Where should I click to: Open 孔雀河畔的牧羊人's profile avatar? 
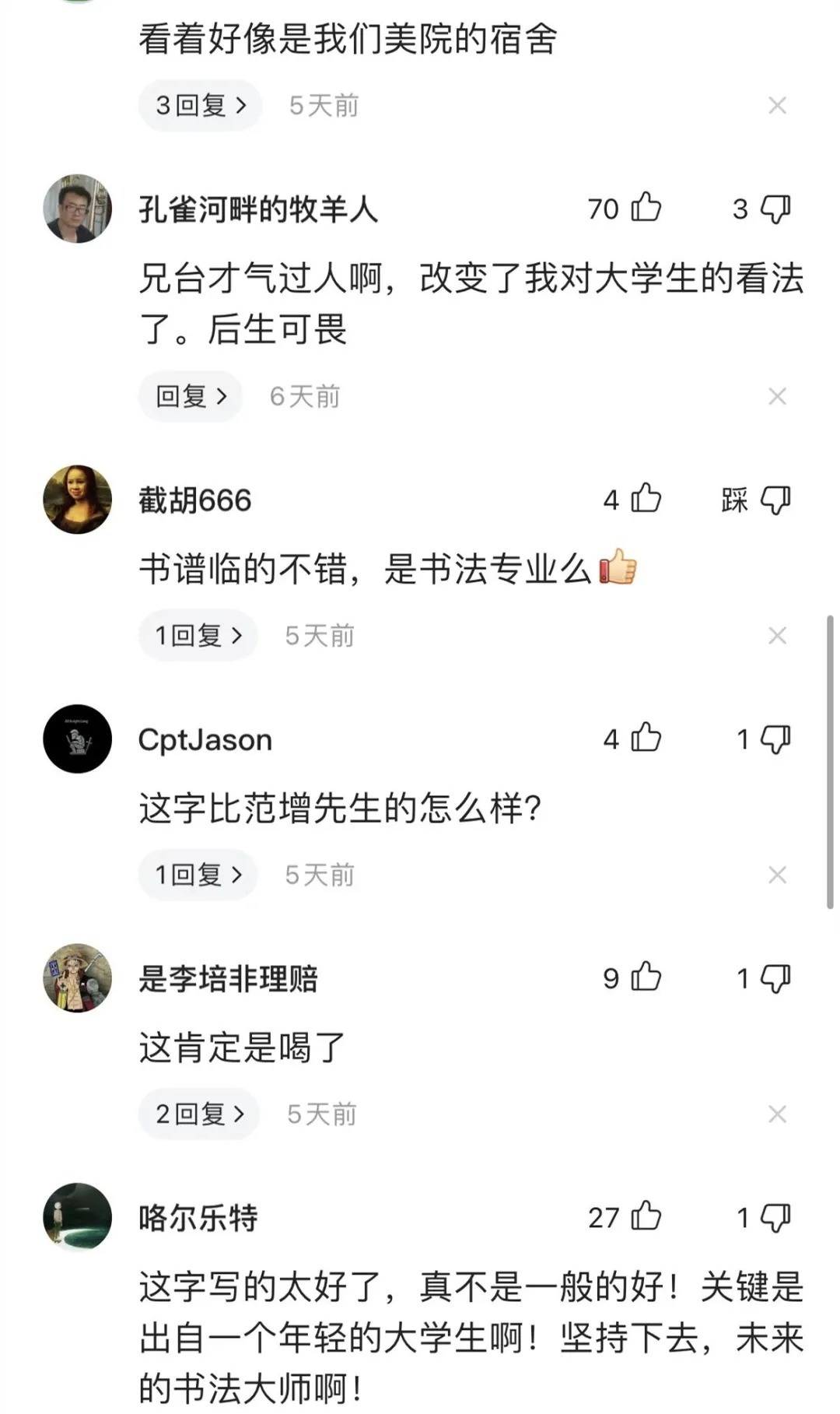[78, 209]
